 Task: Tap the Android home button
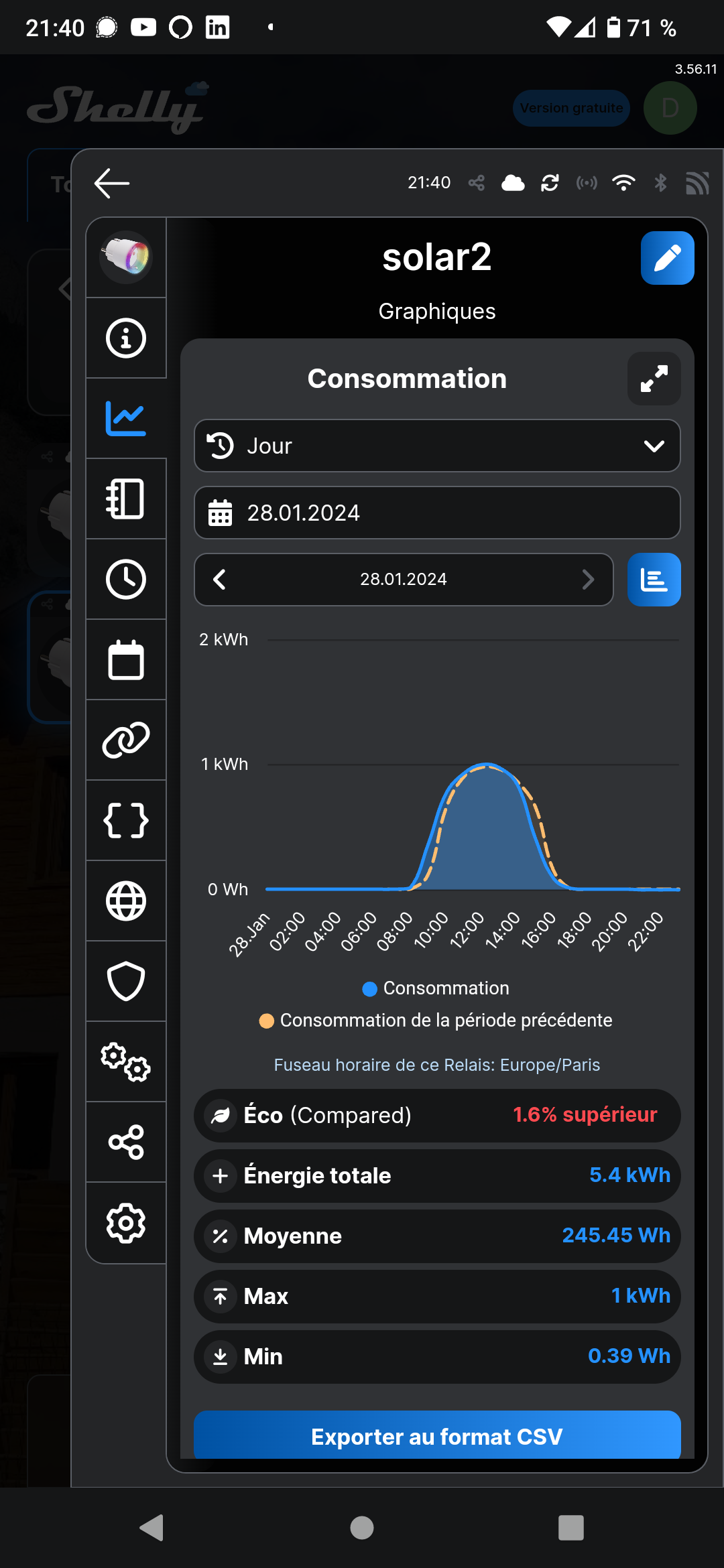tap(362, 1528)
